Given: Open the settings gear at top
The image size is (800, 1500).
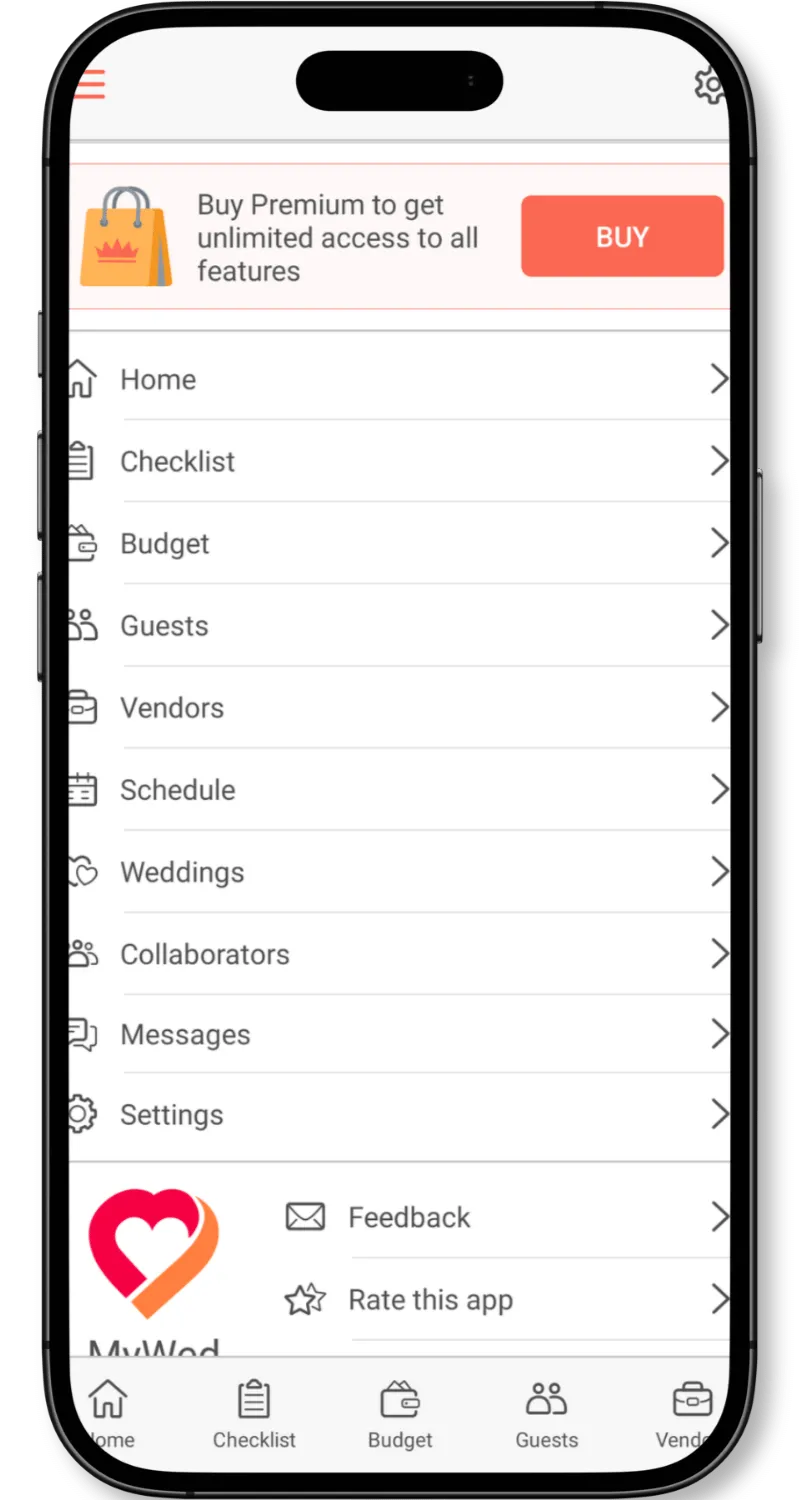Looking at the screenshot, I should [711, 85].
